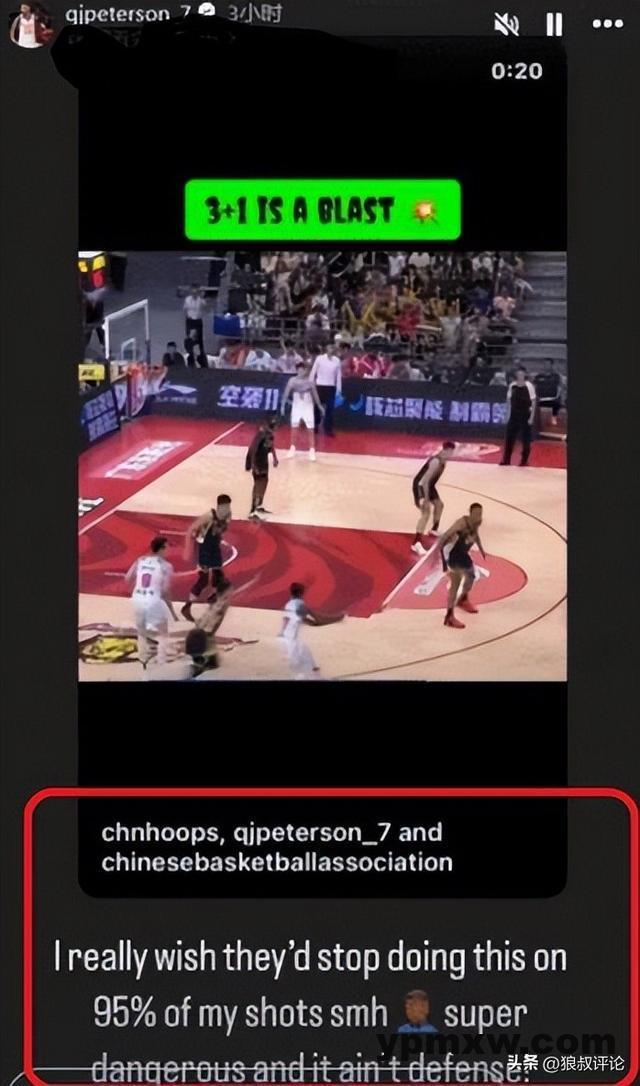The height and width of the screenshot is (1086, 640).
Task: Tap the qjpeterson_7 username
Action: coord(116,14)
